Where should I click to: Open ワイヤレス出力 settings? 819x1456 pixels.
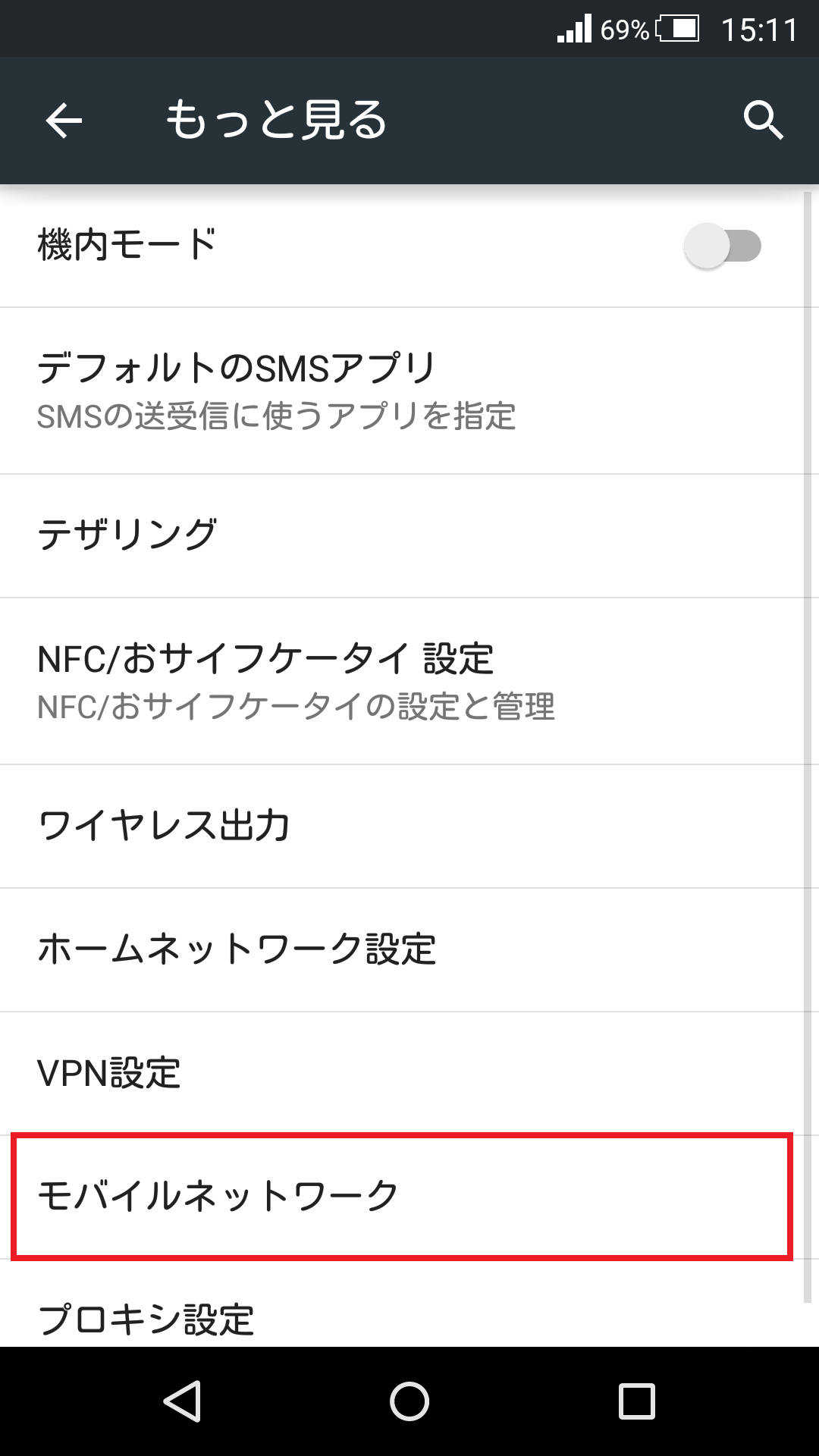pyautogui.click(x=402, y=826)
